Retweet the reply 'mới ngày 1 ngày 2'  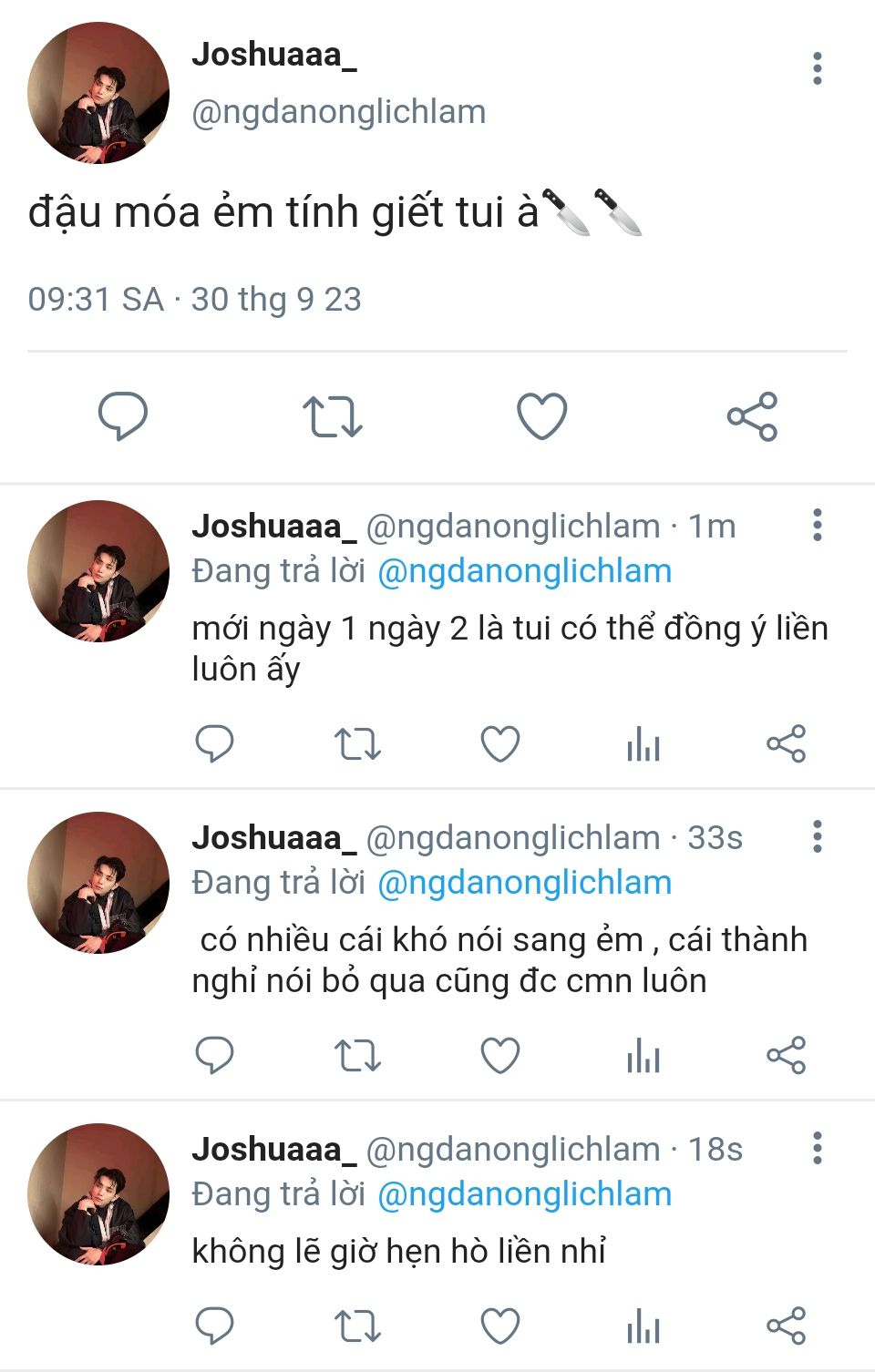click(357, 744)
